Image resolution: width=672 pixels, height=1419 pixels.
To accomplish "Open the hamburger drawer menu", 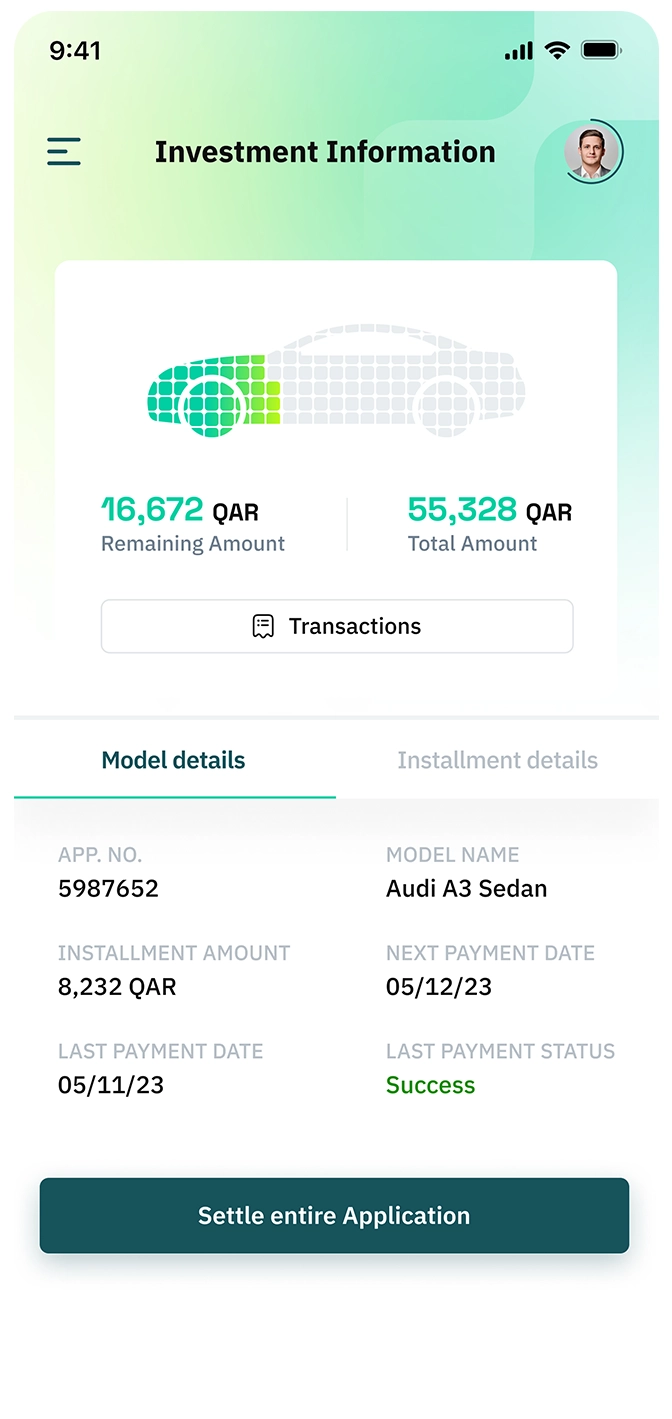I will click(x=64, y=151).
